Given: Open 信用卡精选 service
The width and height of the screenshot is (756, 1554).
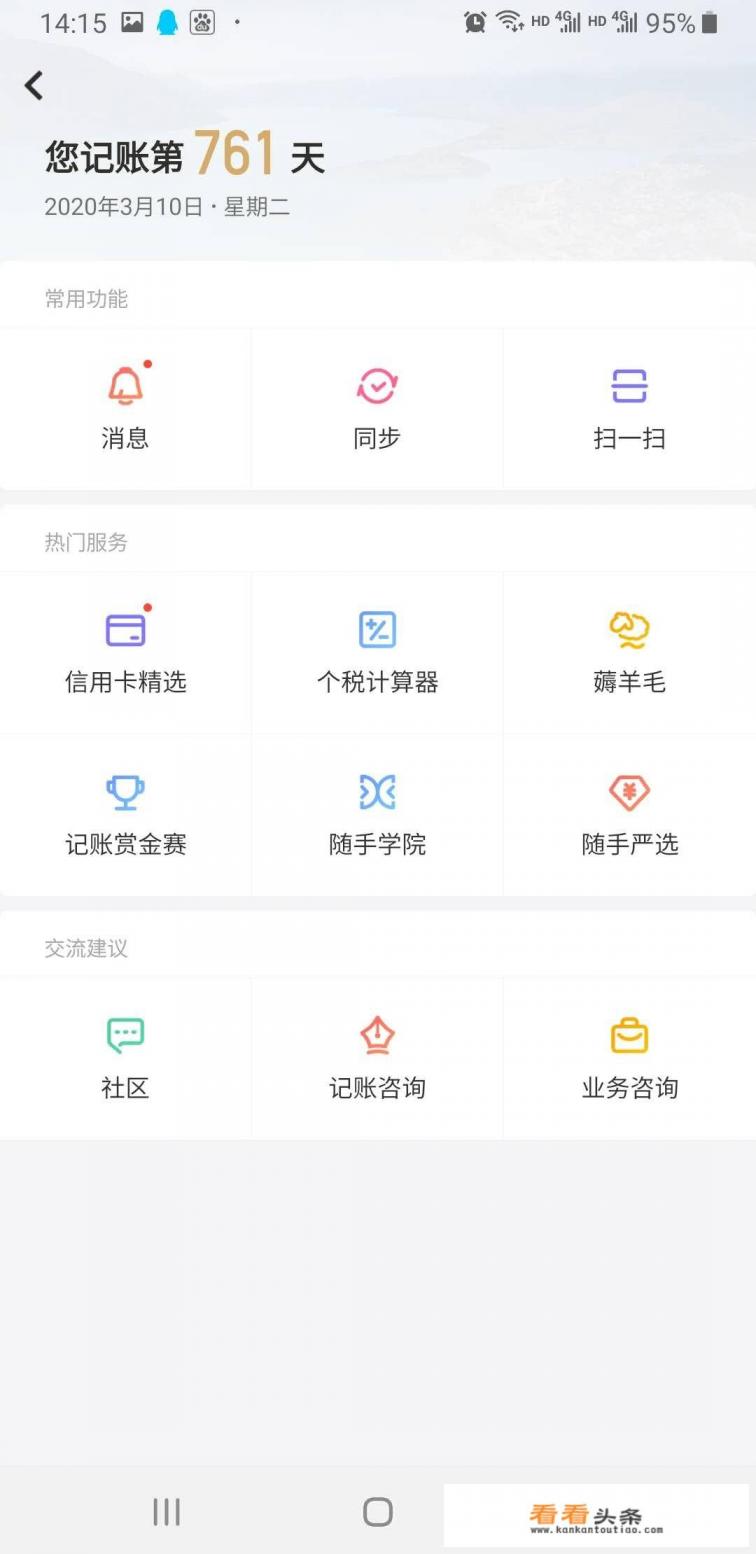Looking at the screenshot, I should tap(125, 652).
